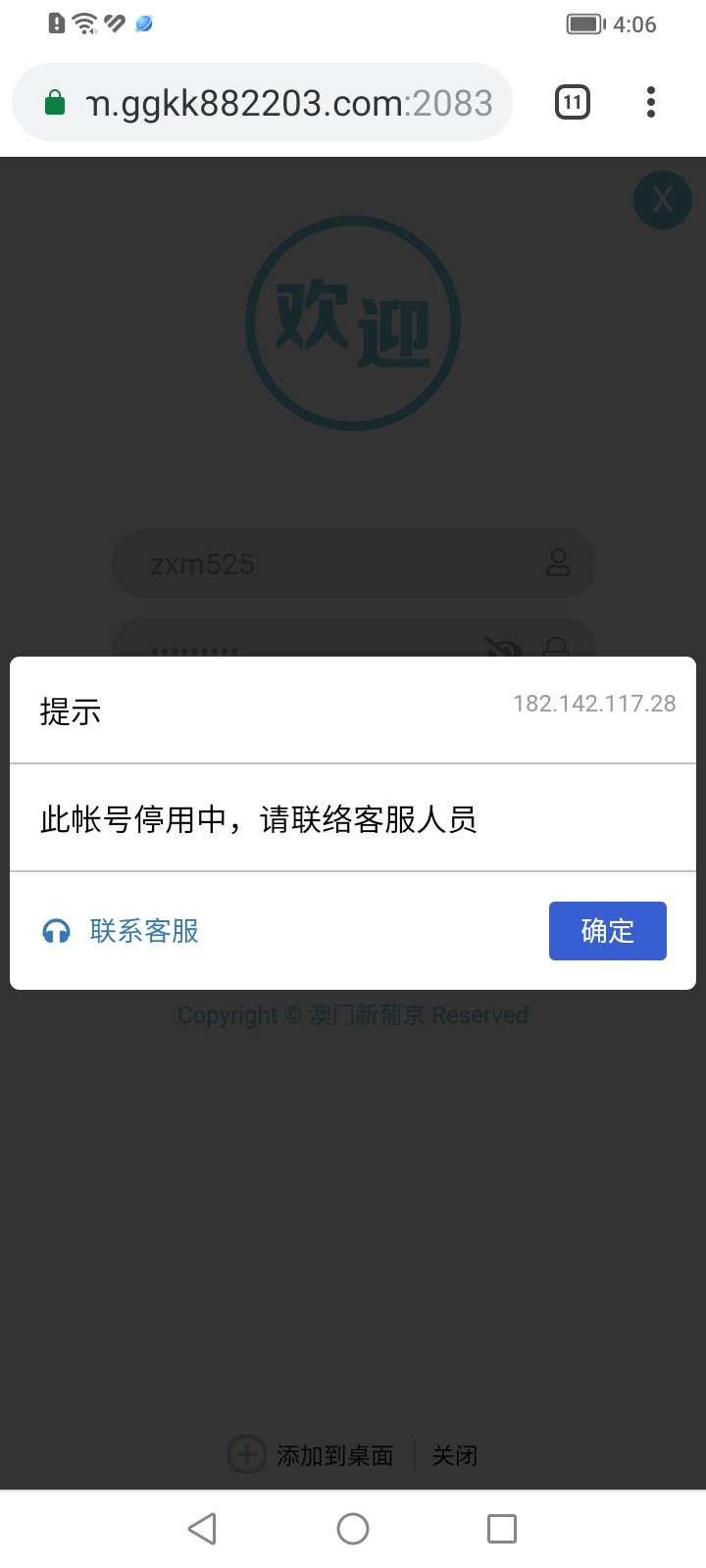The height and width of the screenshot is (1568, 706).
Task: Open recent apps overview
Action: 502,1529
